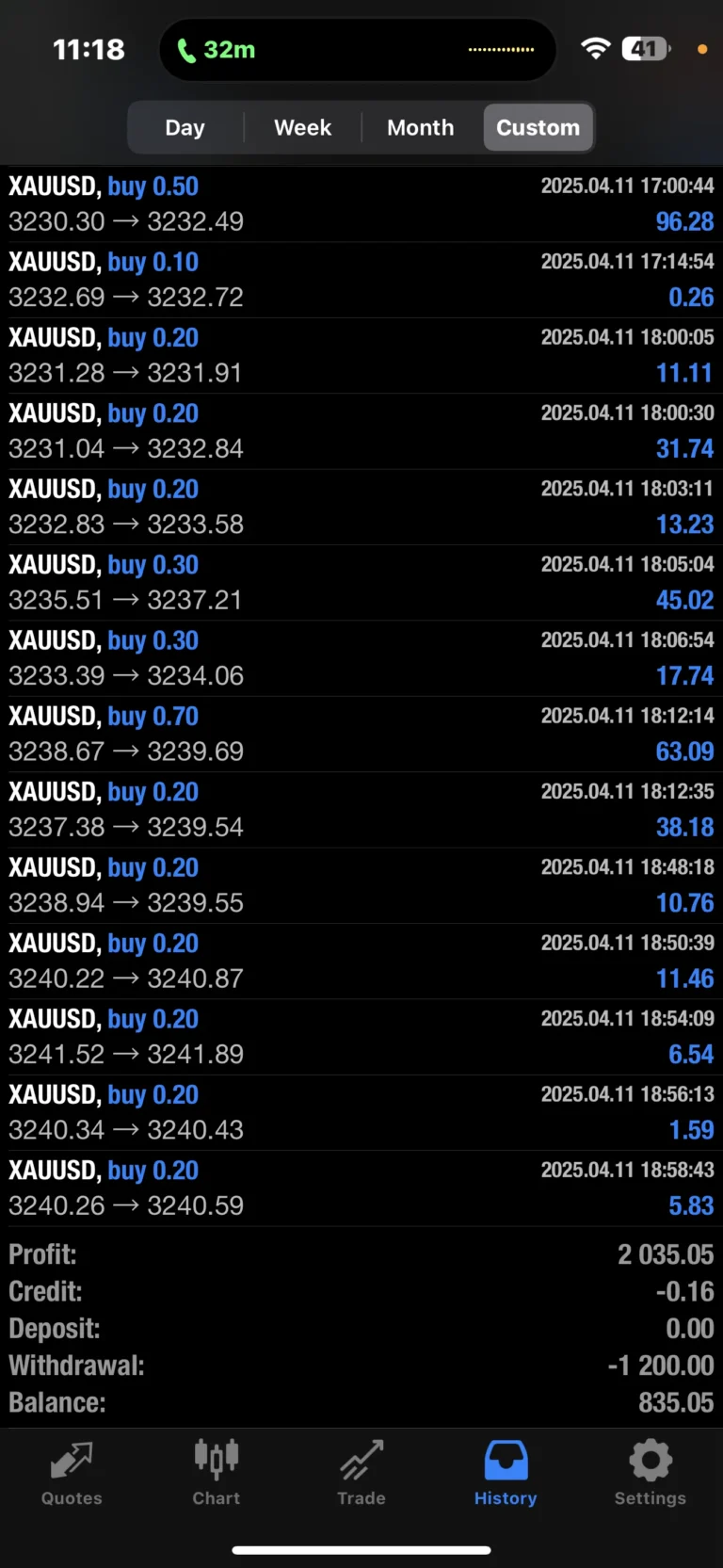Switch to the Day period filter
The height and width of the screenshot is (1568, 723).
(x=185, y=127)
